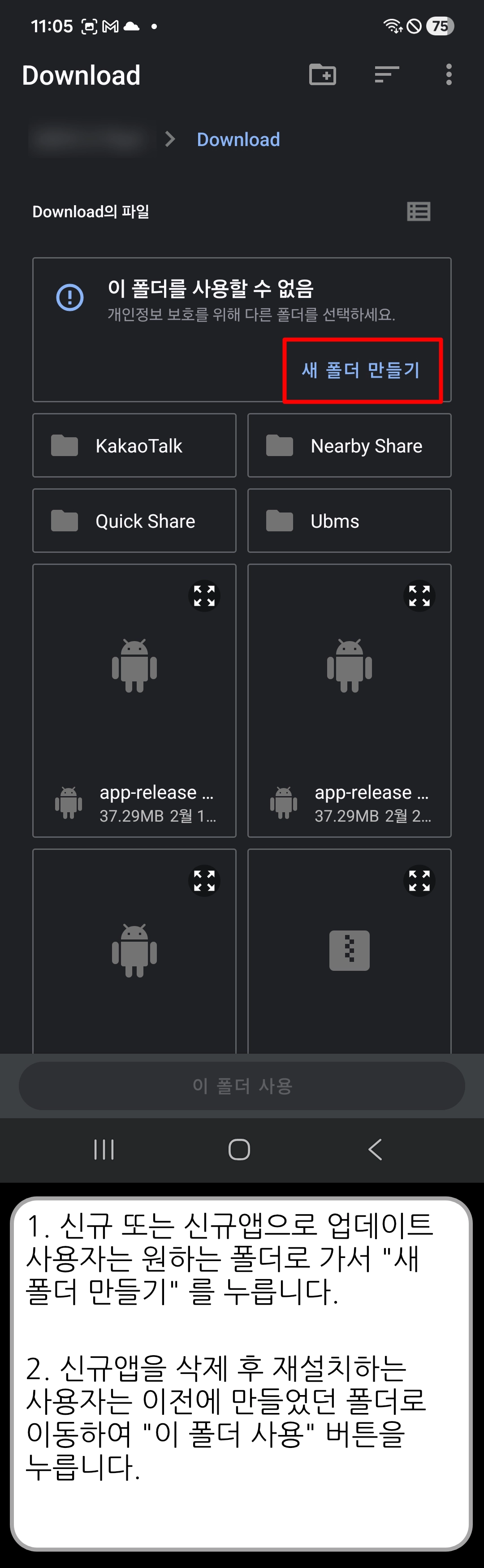Preview the zip archive file fullscreen
Image resolution: width=484 pixels, height=1568 pixels.
419,880
